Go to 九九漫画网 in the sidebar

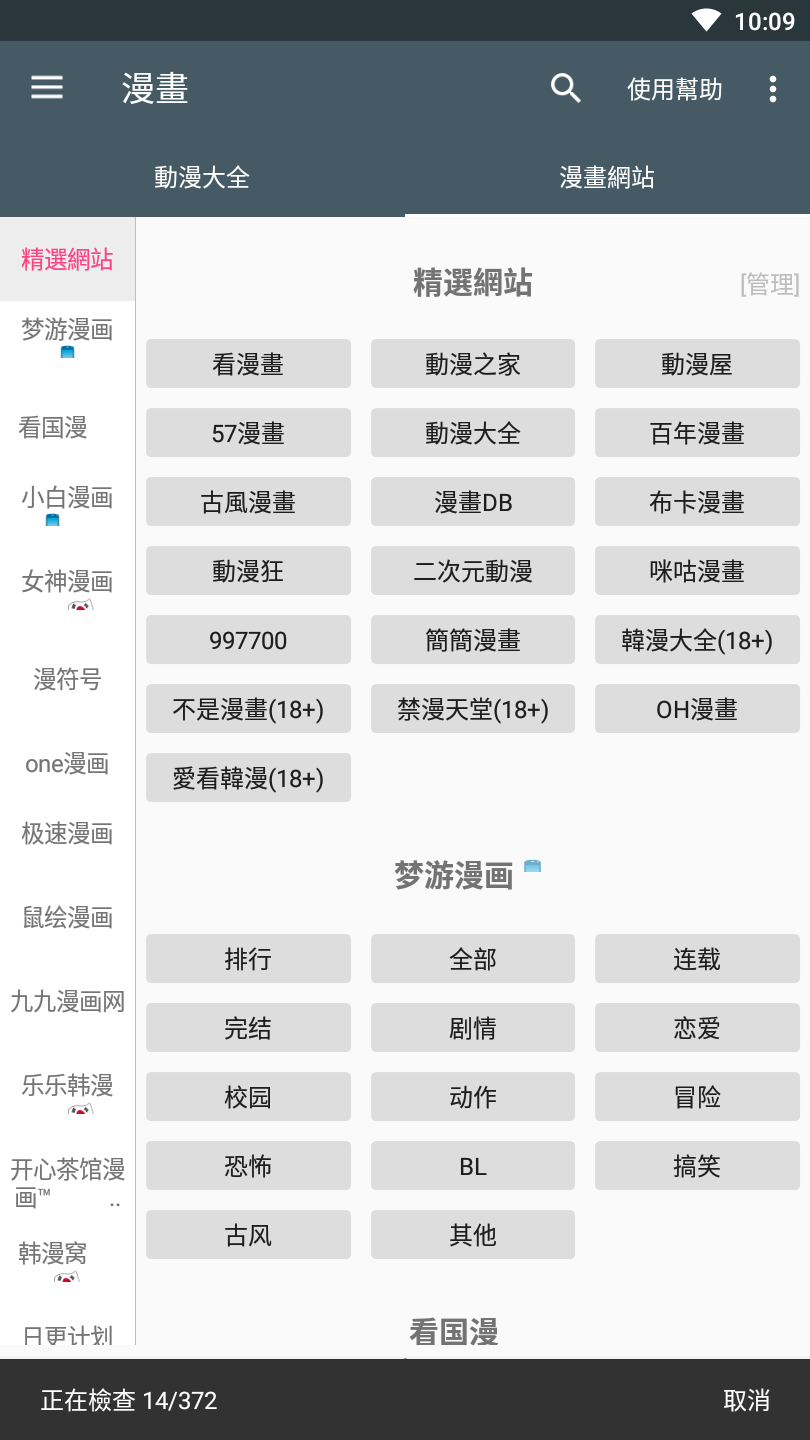[x=67, y=1001]
